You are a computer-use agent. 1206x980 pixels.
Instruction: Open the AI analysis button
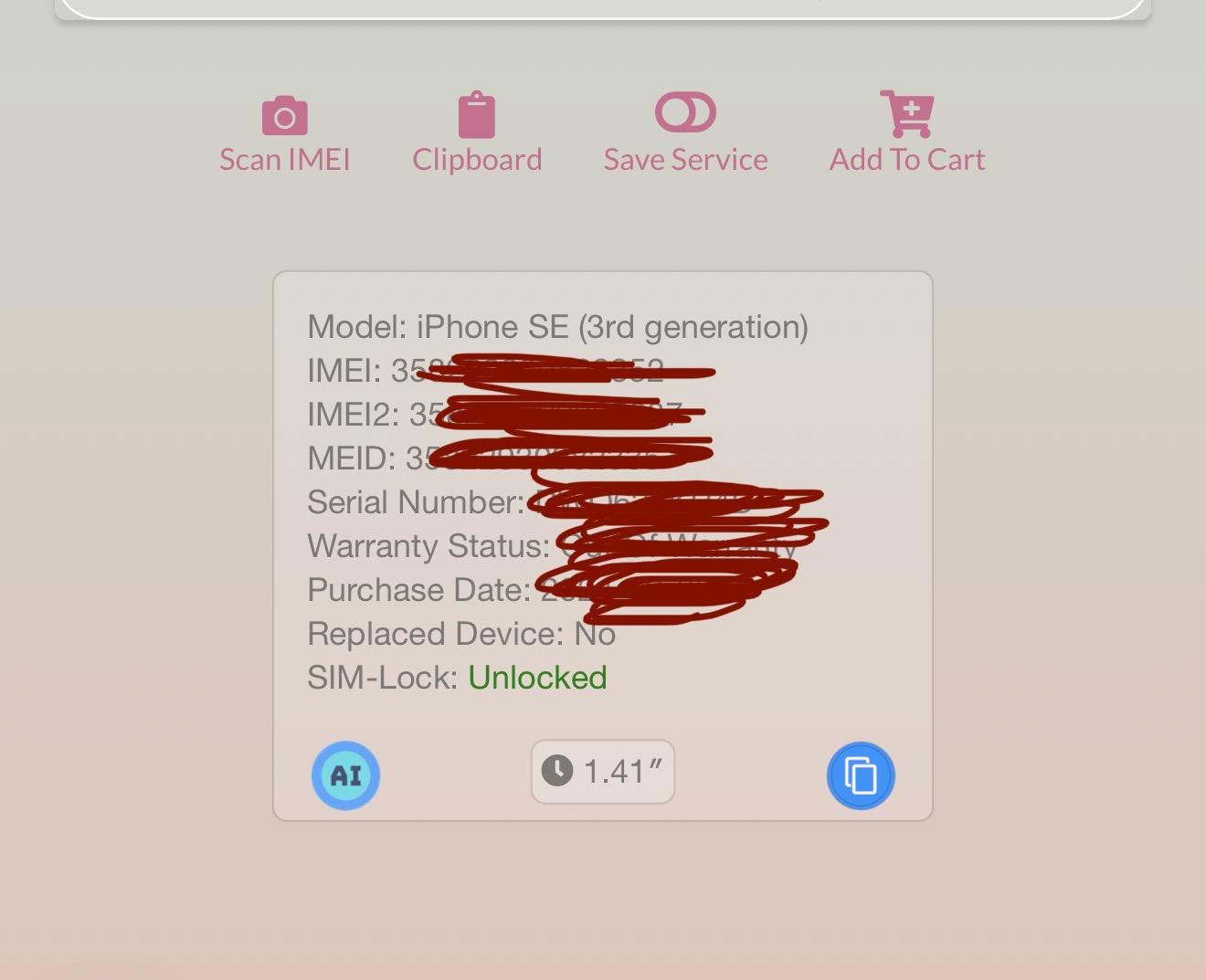(345, 775)
